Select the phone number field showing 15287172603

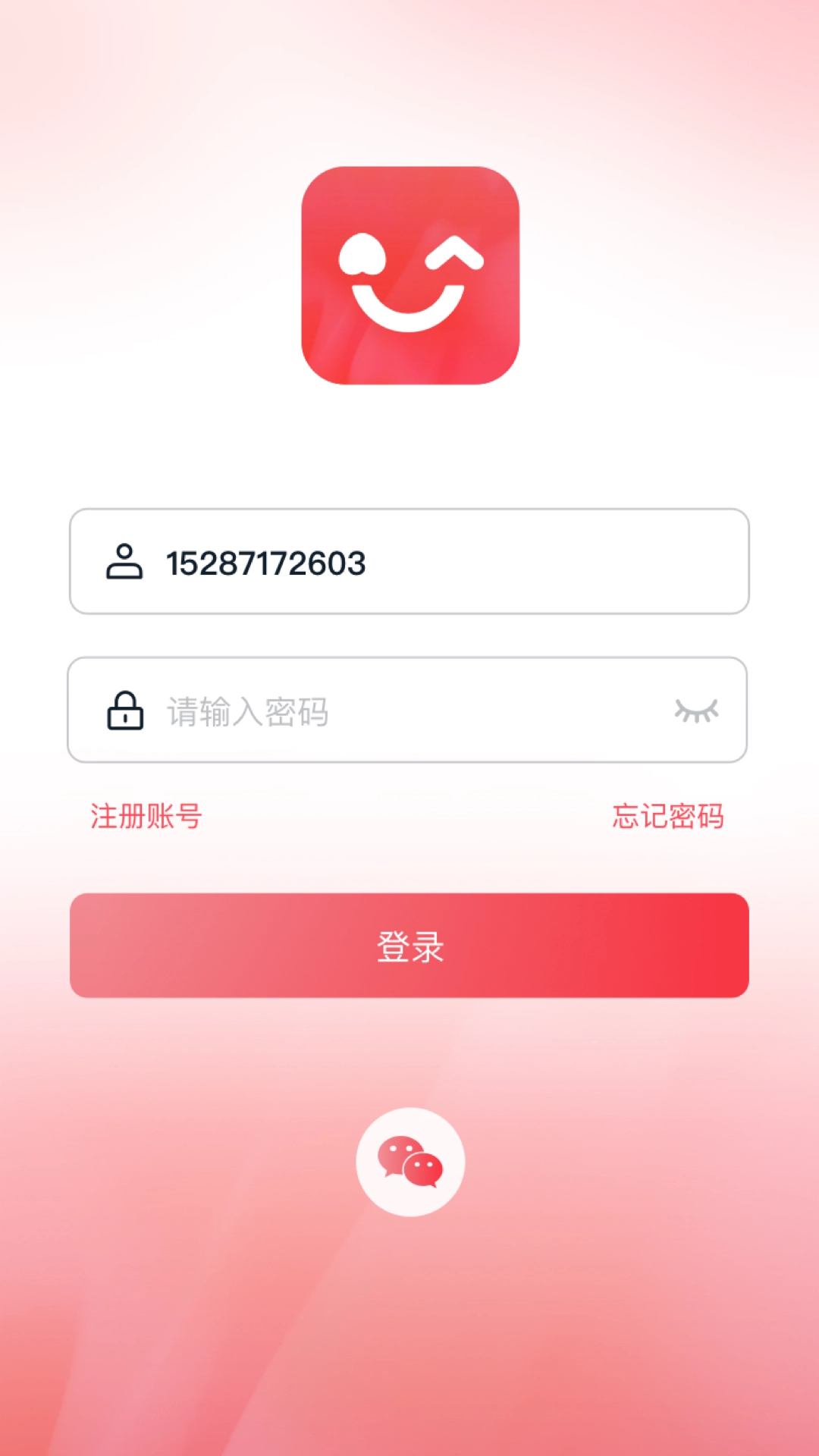pyautogui.click(x=409, y=563)
